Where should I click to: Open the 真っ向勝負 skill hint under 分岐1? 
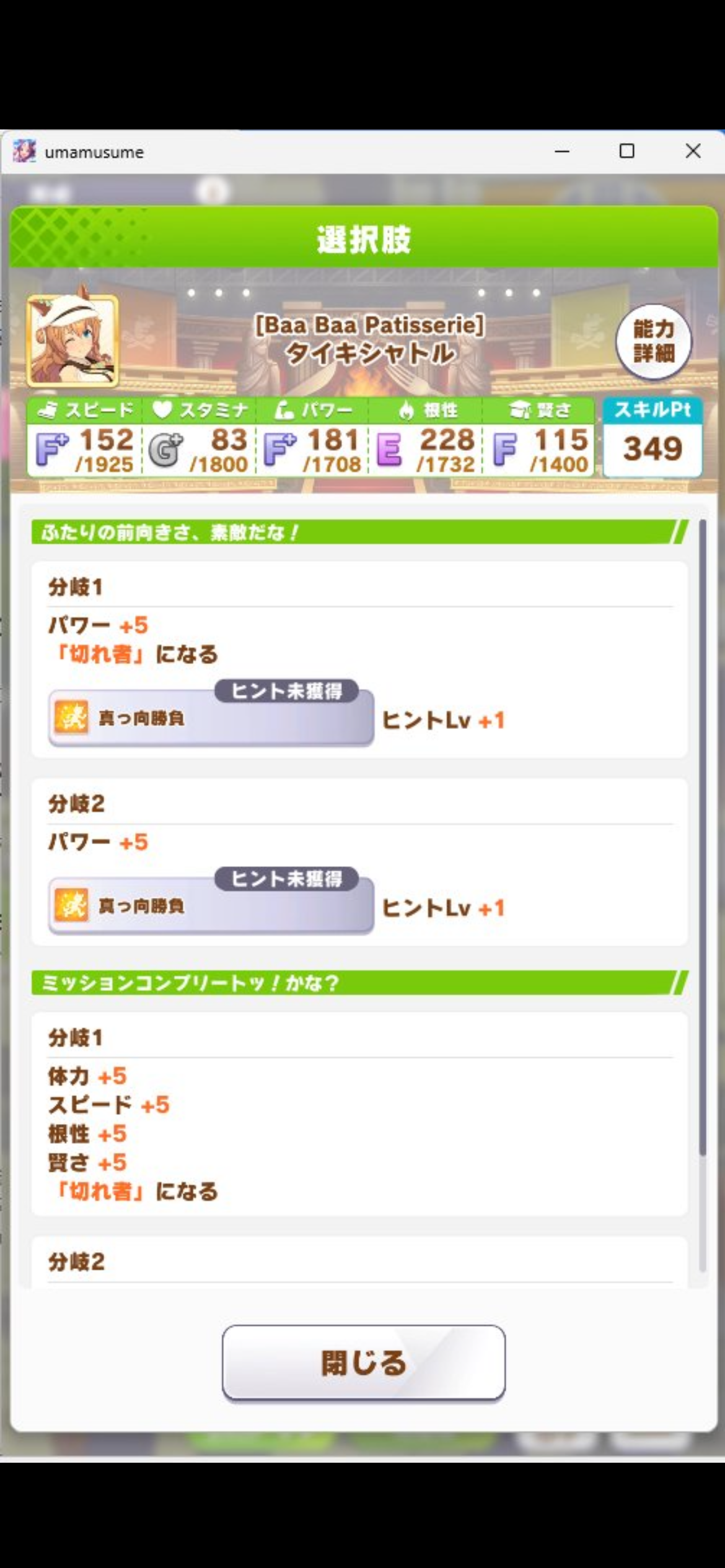211,718
